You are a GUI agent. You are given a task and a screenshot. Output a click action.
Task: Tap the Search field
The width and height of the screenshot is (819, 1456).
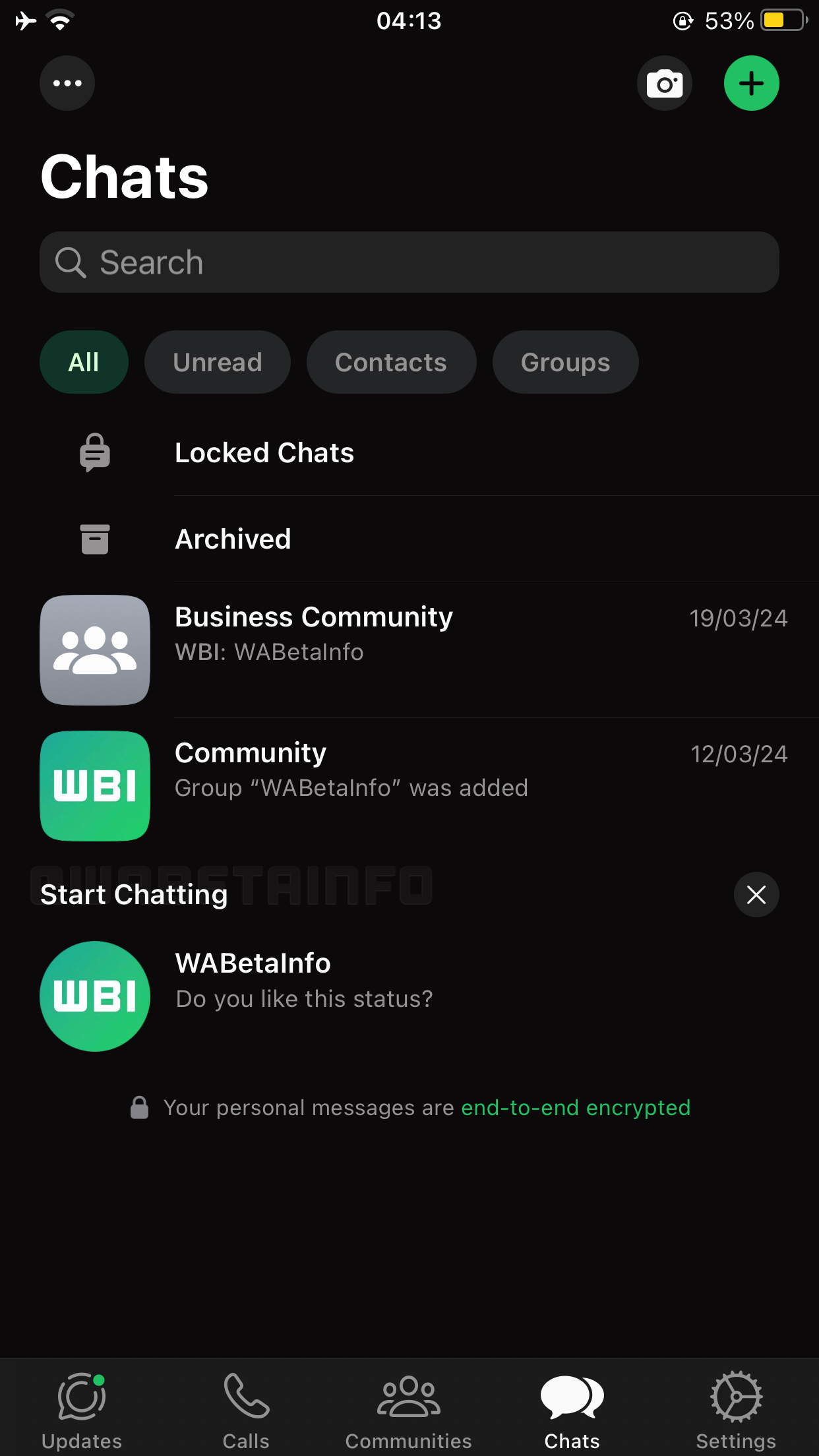pyautogui.click(x=409, y=262)
